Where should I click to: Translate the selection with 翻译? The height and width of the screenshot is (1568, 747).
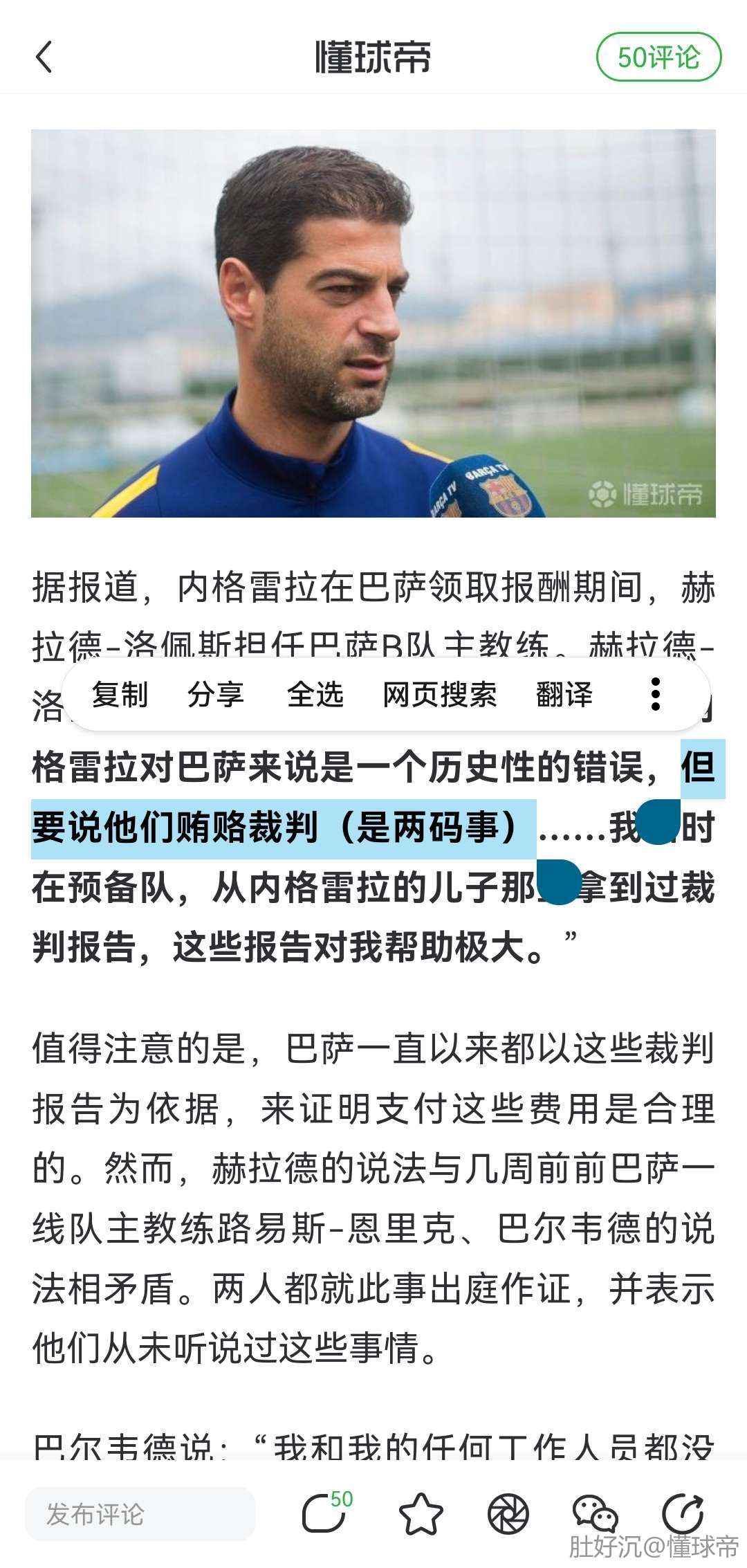tap(564, 694)
